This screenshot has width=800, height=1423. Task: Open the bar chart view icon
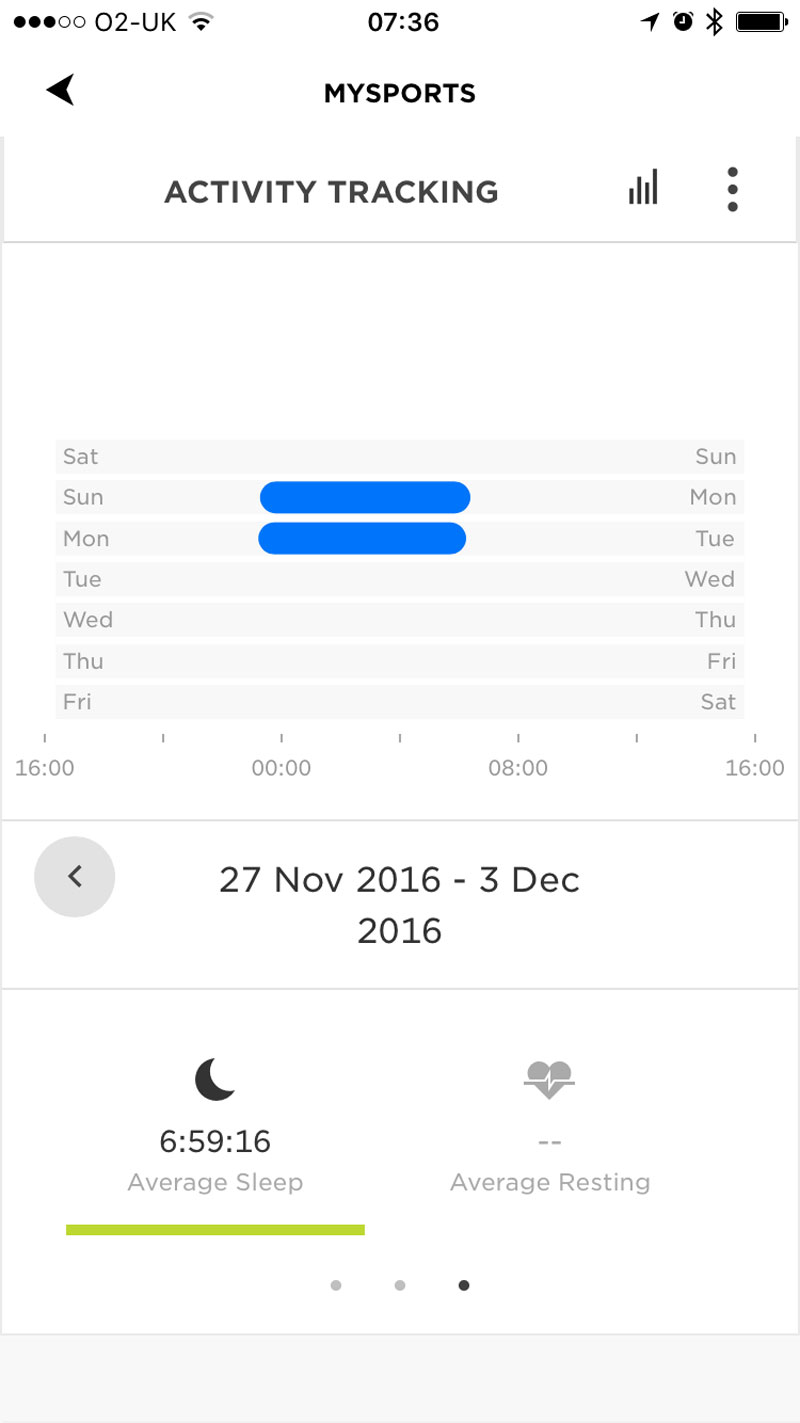click(643, 187)
